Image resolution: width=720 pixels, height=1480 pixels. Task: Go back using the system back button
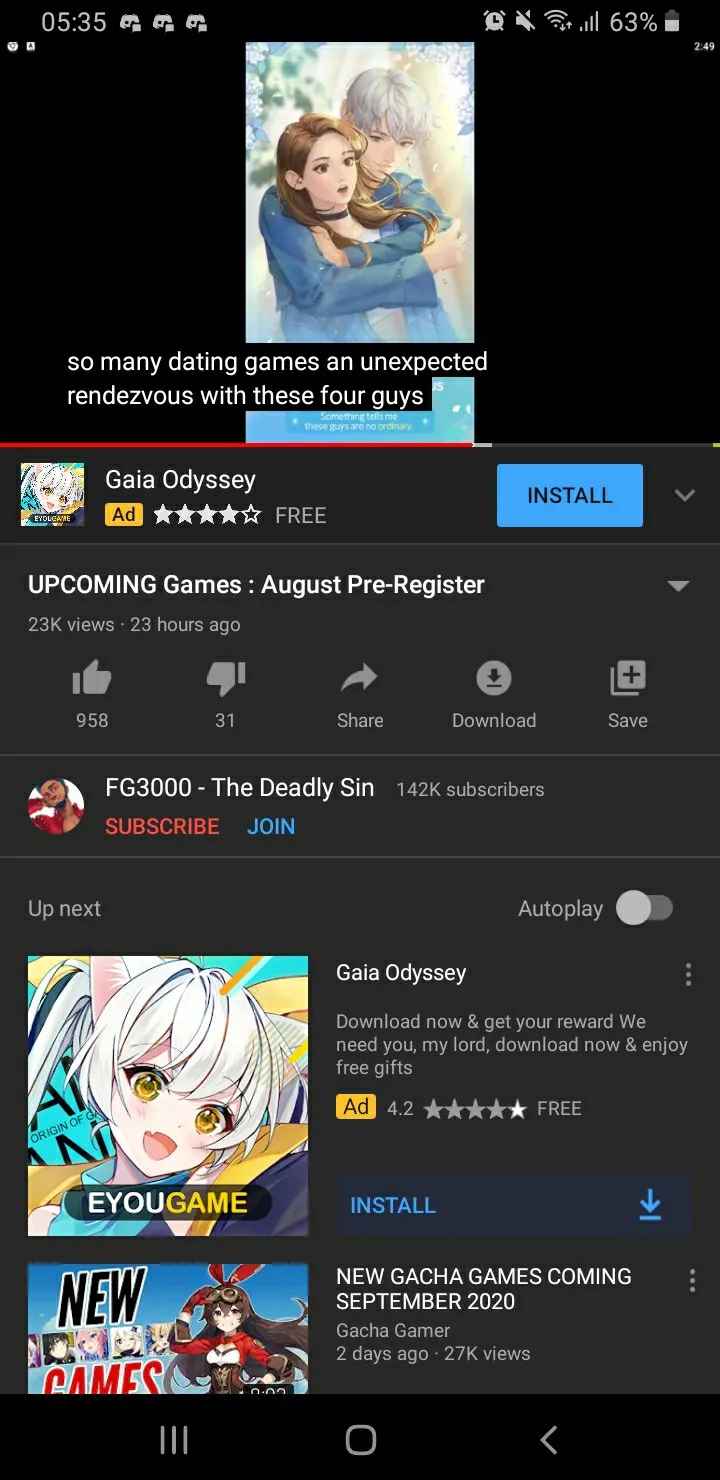(x=548, y=1439)
